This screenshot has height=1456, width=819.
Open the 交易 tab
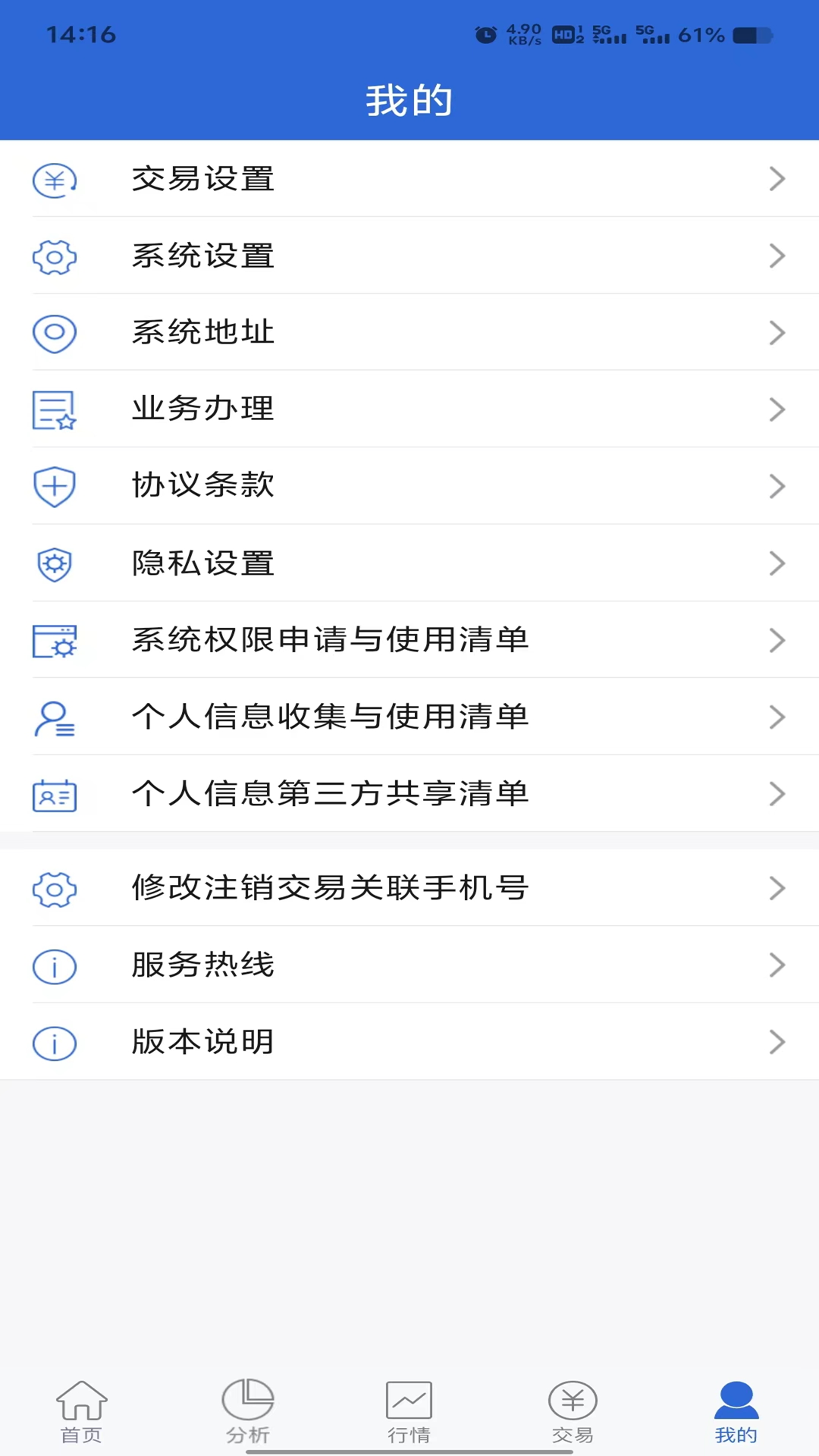573,1412
